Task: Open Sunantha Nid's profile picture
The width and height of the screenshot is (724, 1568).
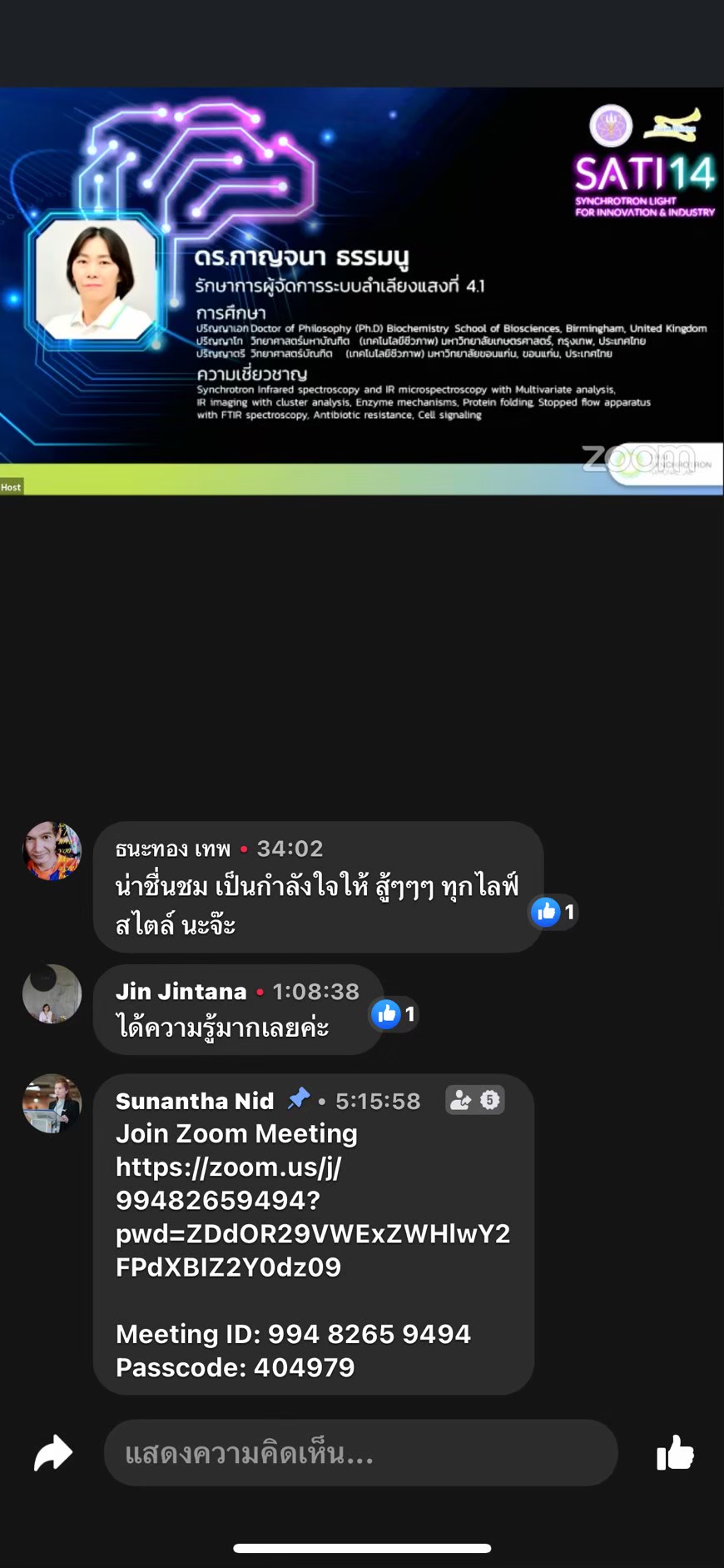Action: tap(52, 1103)
